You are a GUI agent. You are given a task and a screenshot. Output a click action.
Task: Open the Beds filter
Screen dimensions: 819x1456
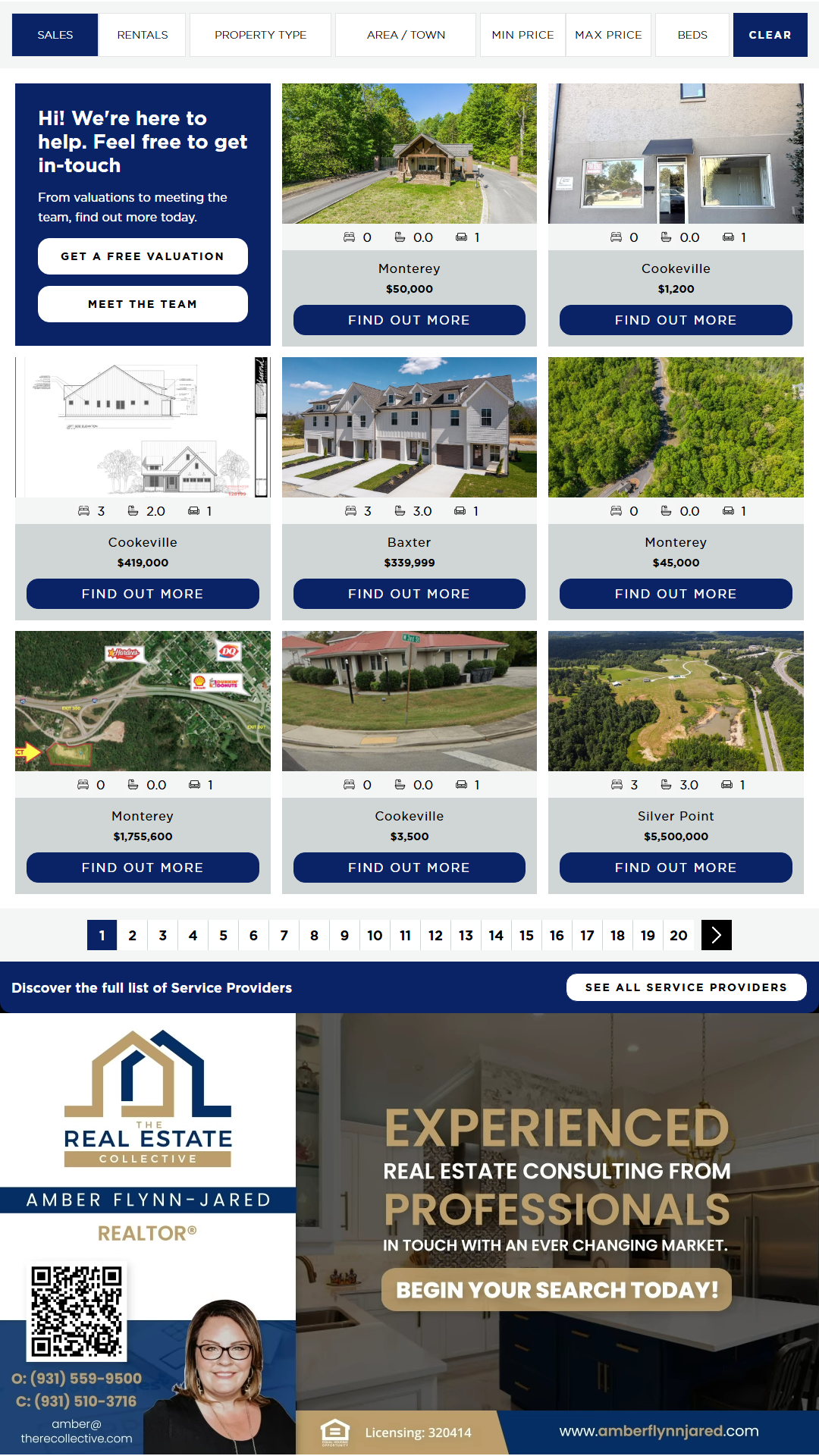692,35
